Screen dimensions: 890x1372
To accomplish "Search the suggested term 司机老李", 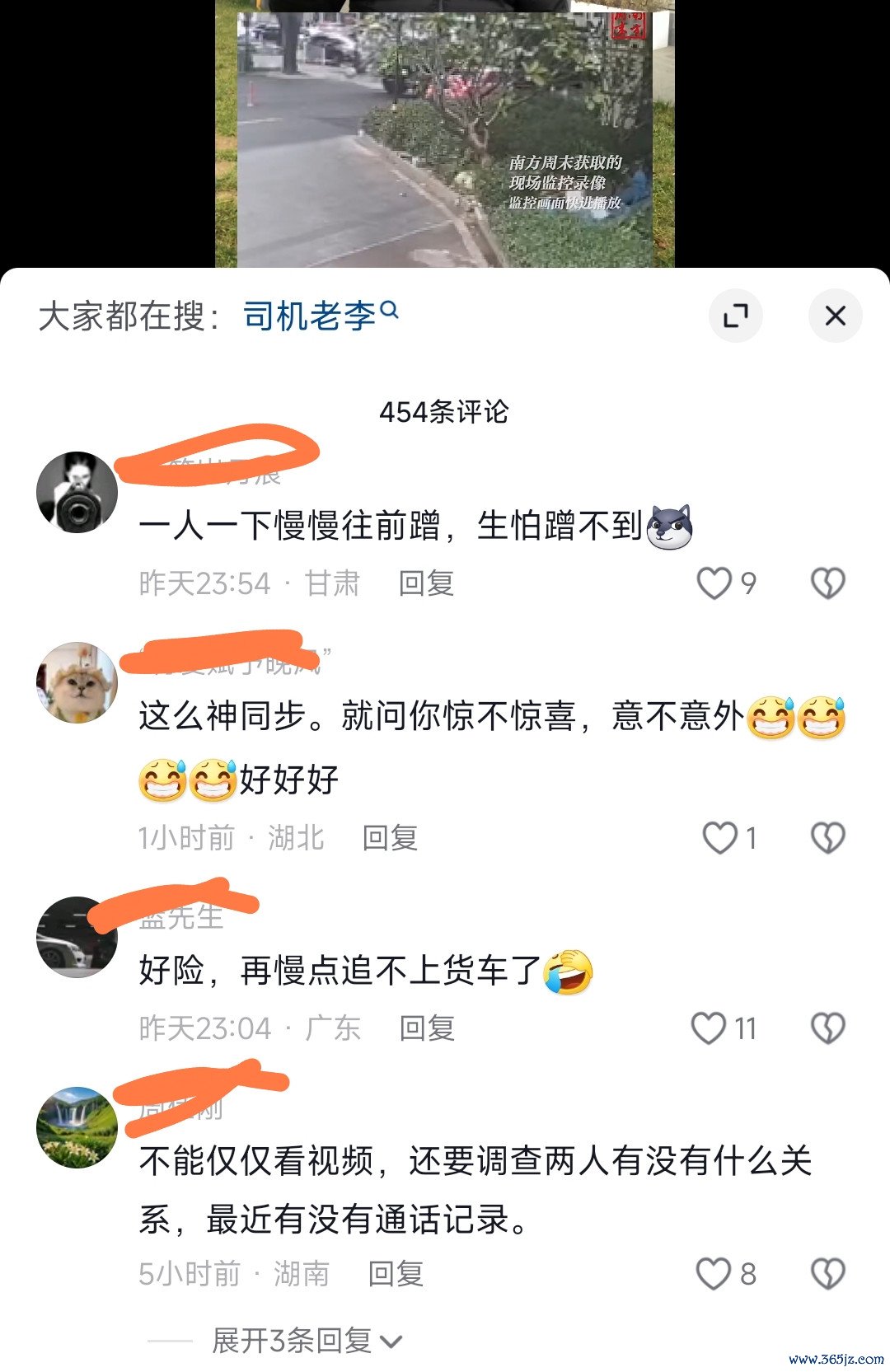I will (320, 316).
